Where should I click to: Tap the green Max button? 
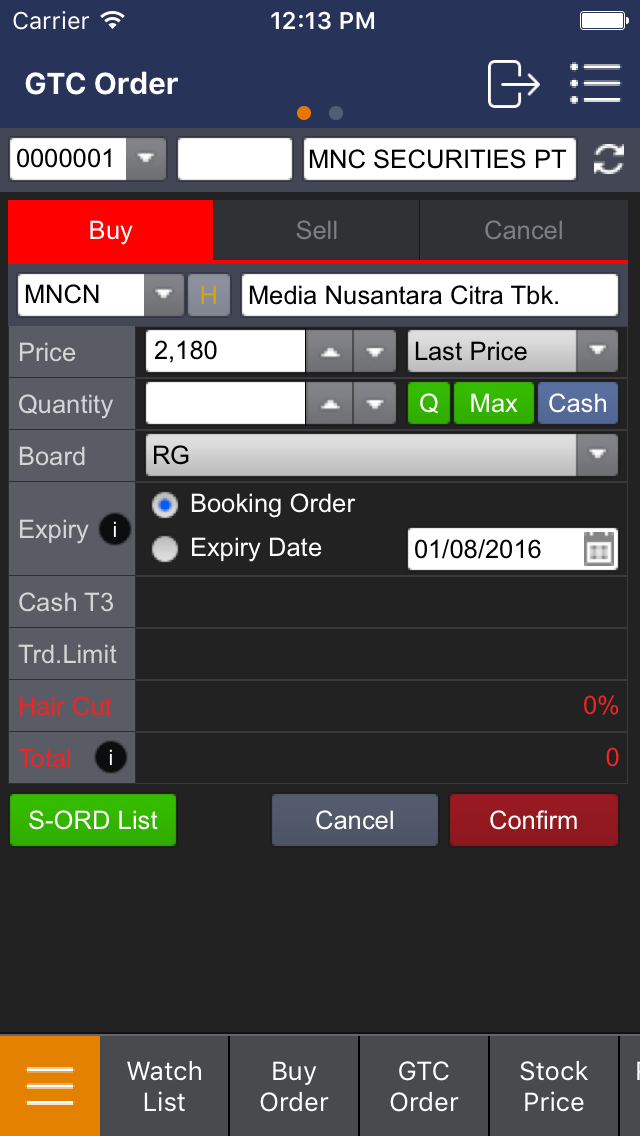494,403
